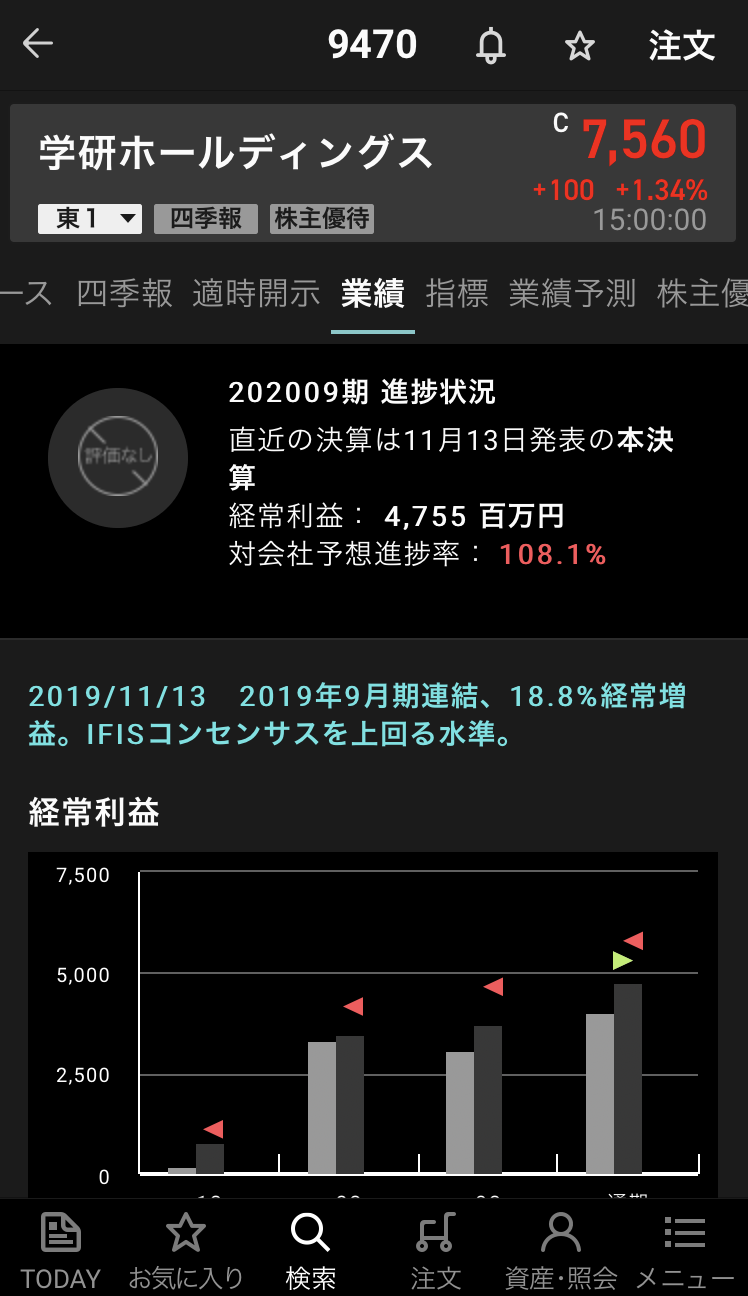The width and height of the screenshot is (748, 1296).
Task: Go back using the arrow icon
Action: 38,44
